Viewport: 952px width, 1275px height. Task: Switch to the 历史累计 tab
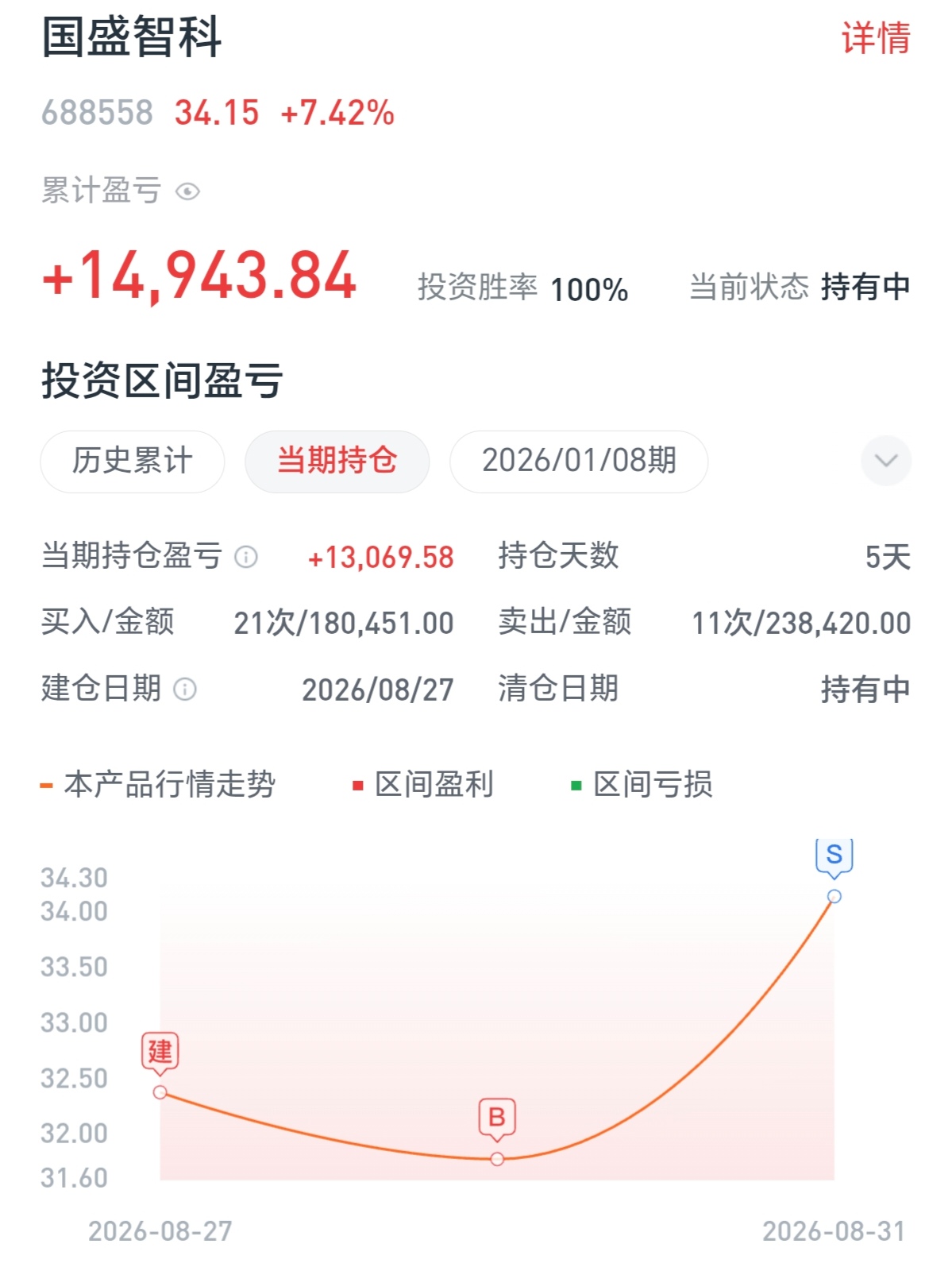[133, 462]
